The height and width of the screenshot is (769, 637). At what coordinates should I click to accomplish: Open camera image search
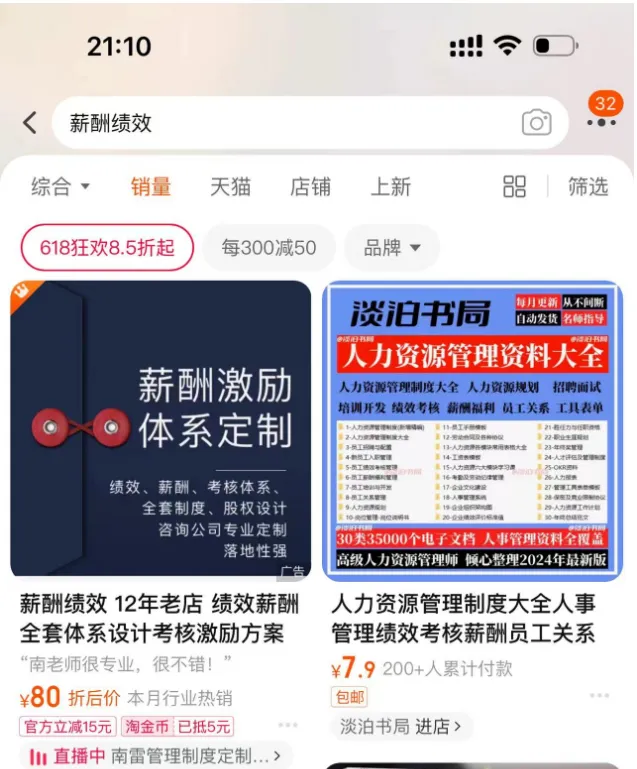537,123
